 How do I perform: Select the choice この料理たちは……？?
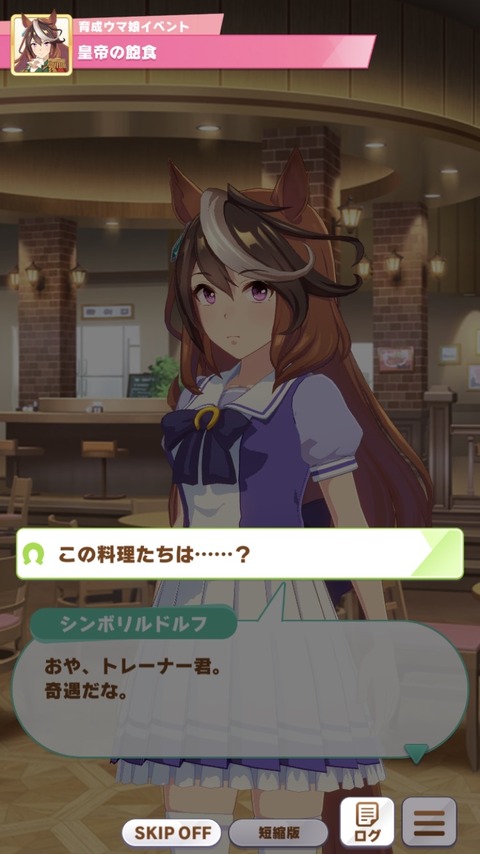pyautogui.click(x=240, y=554)
